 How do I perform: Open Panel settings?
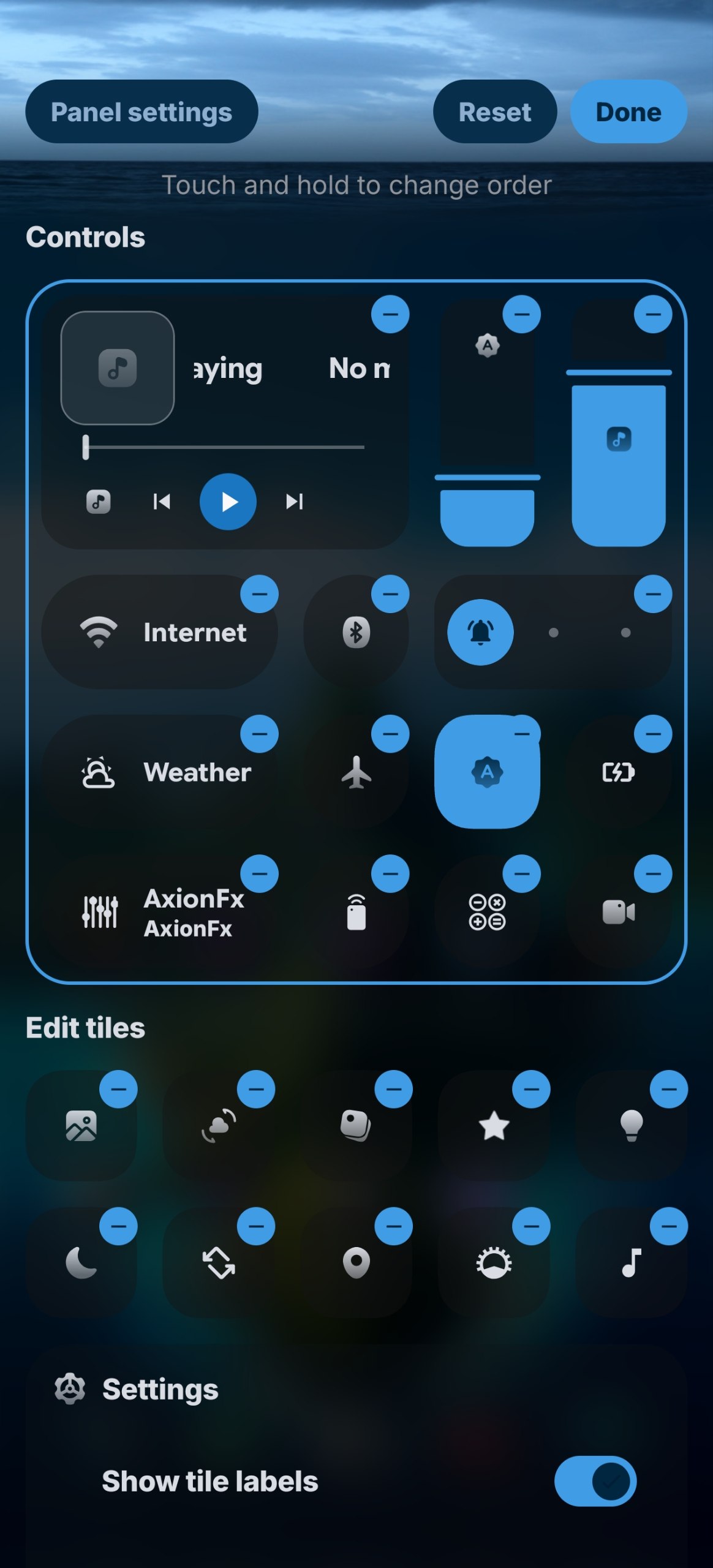coord(141,112)
